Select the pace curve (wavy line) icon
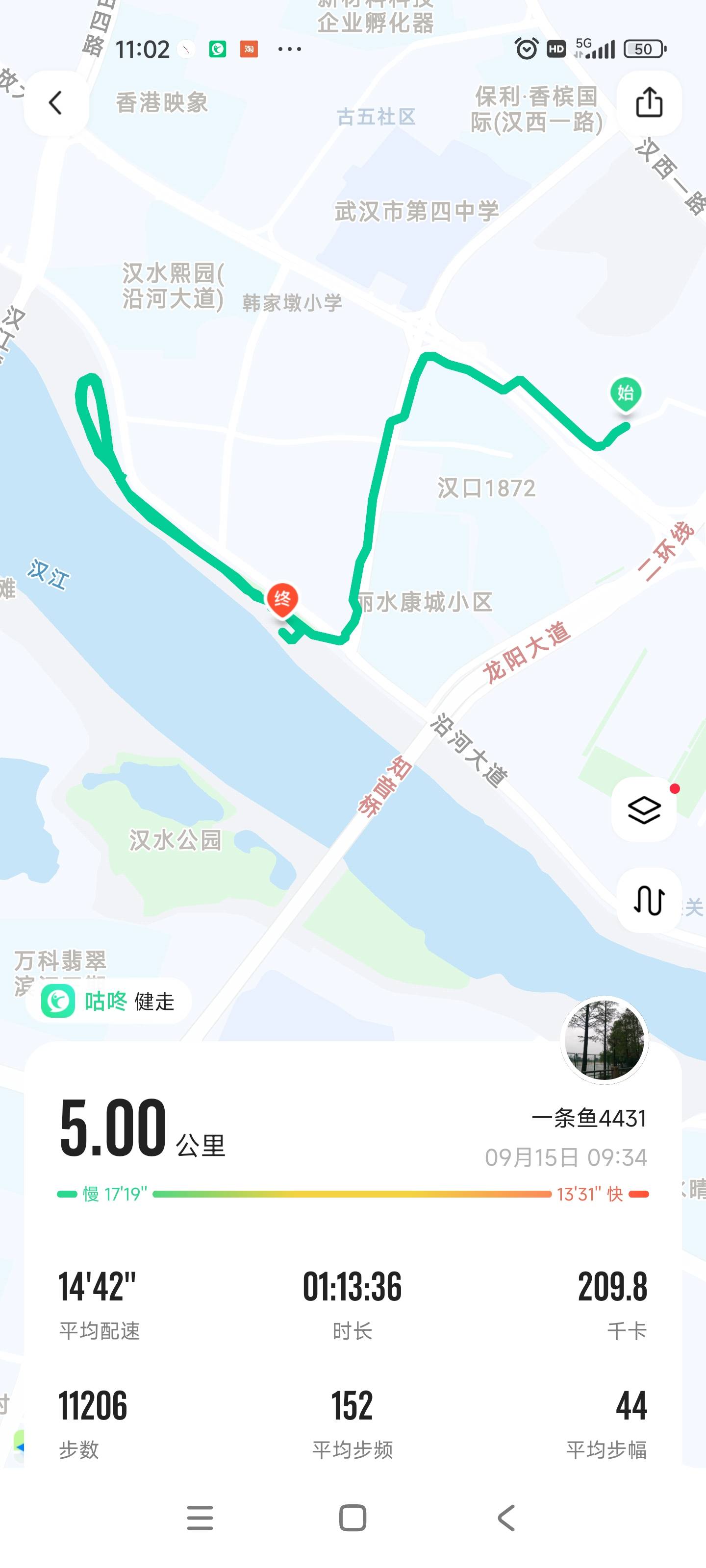The image size is (706, 1568). pos(649,902)
